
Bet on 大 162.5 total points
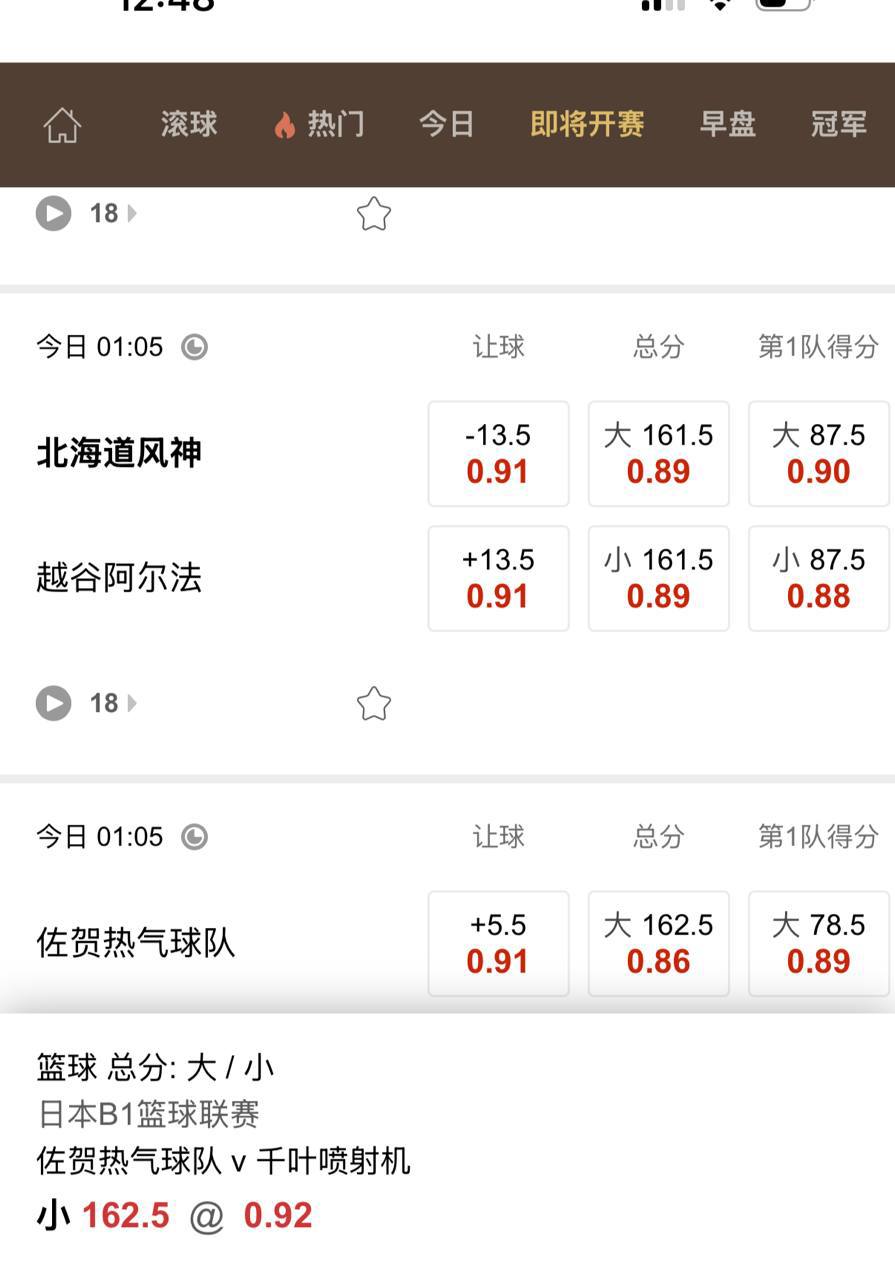[658, 943]
